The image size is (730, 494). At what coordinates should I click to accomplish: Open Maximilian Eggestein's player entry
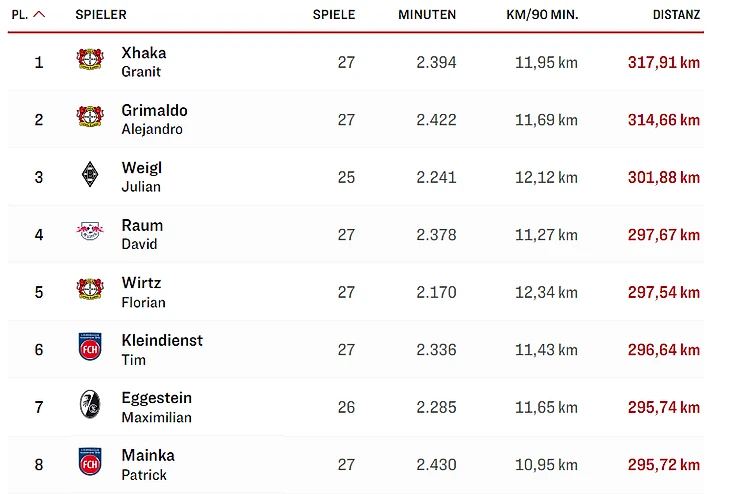coord(156,407)
